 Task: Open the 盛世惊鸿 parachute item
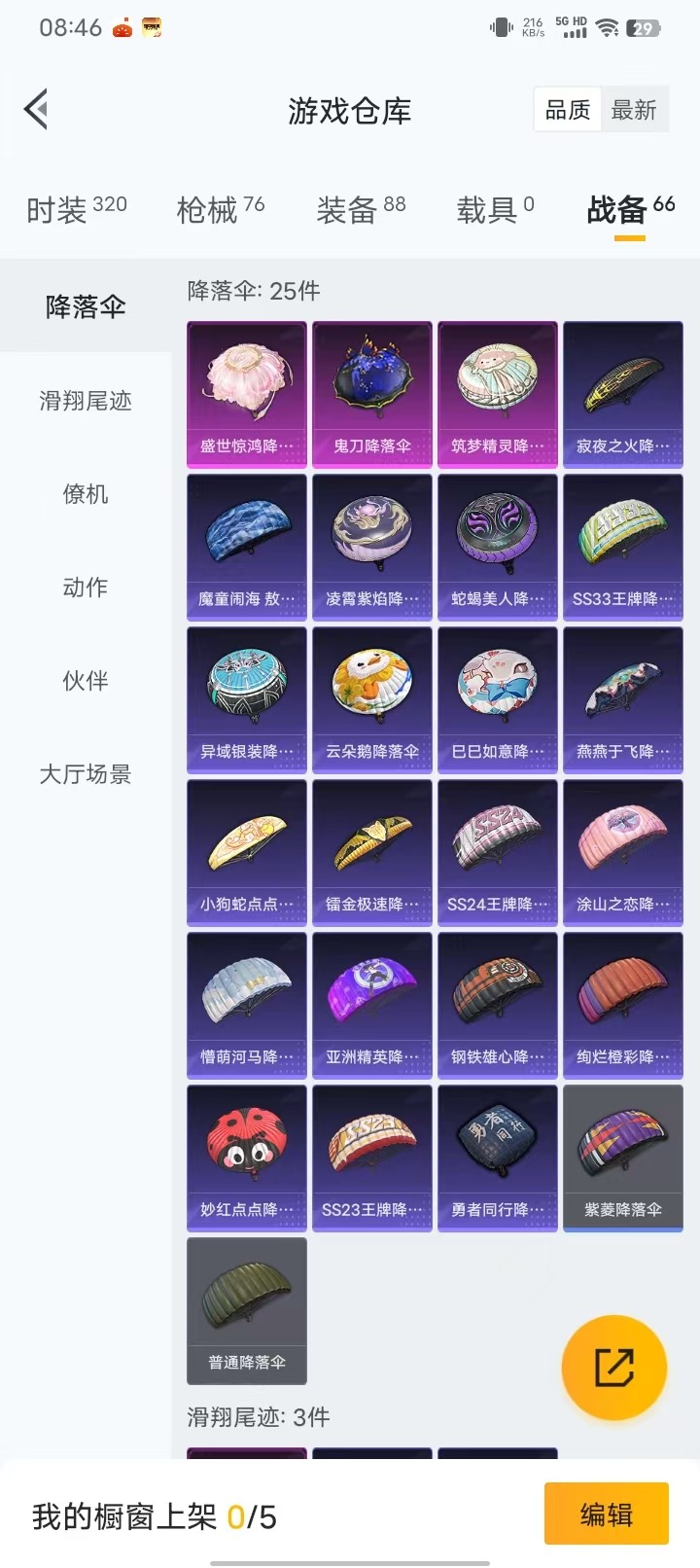tap(247, 394)
